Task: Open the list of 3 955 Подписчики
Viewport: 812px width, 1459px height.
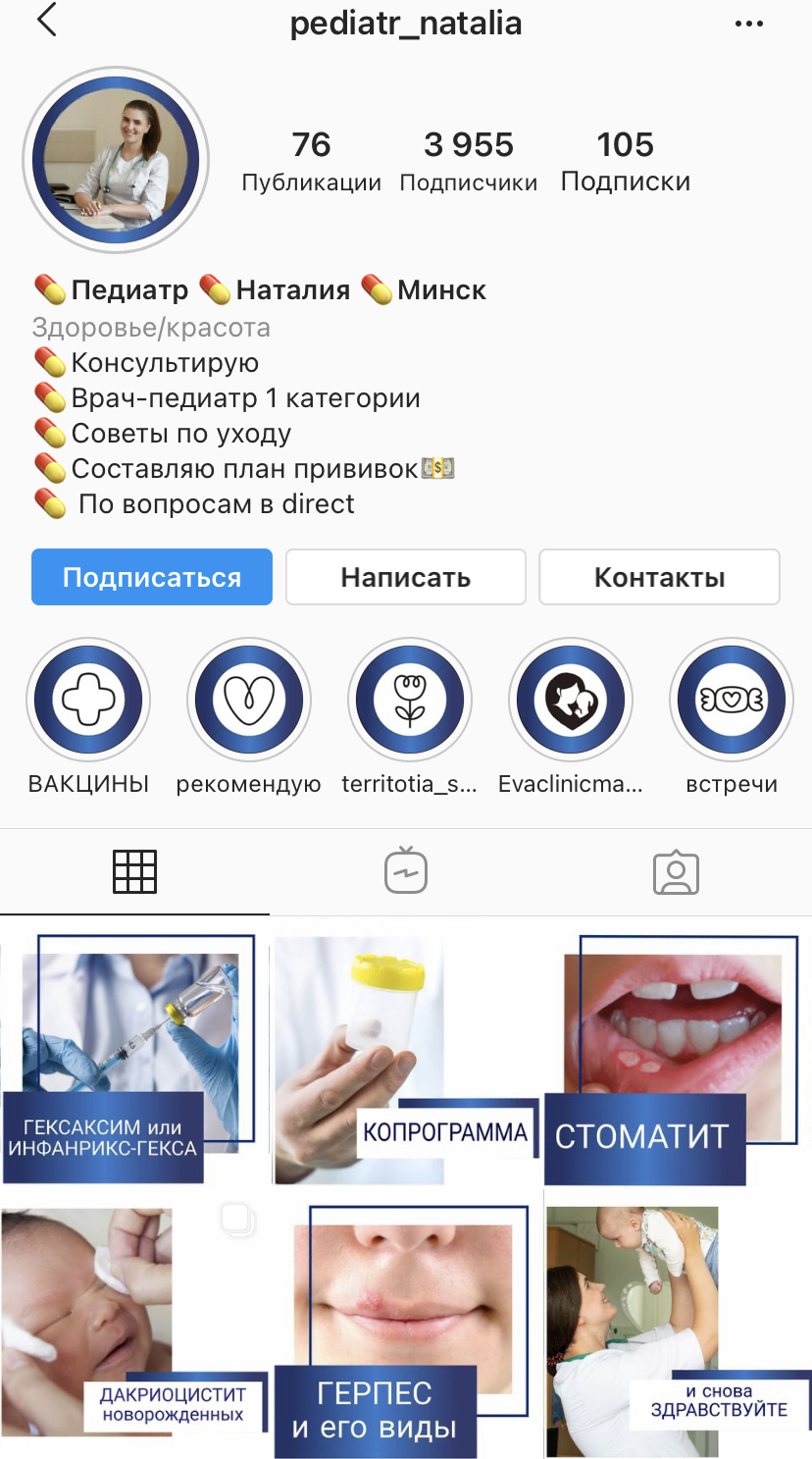Action: [x=468, y=161]
